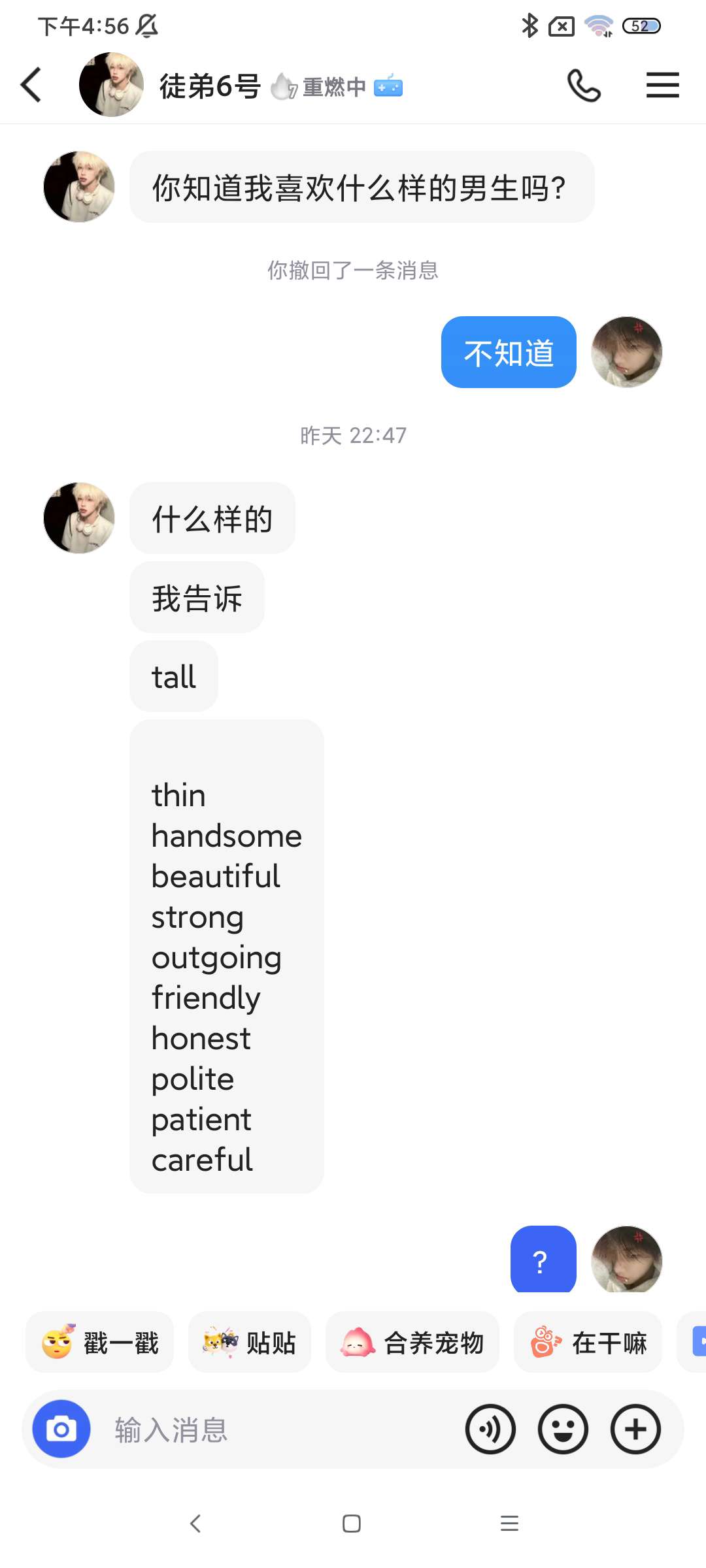The image size is (706, 1568).
Task: Go to home via system nav bar
Action: (352, 1524)
